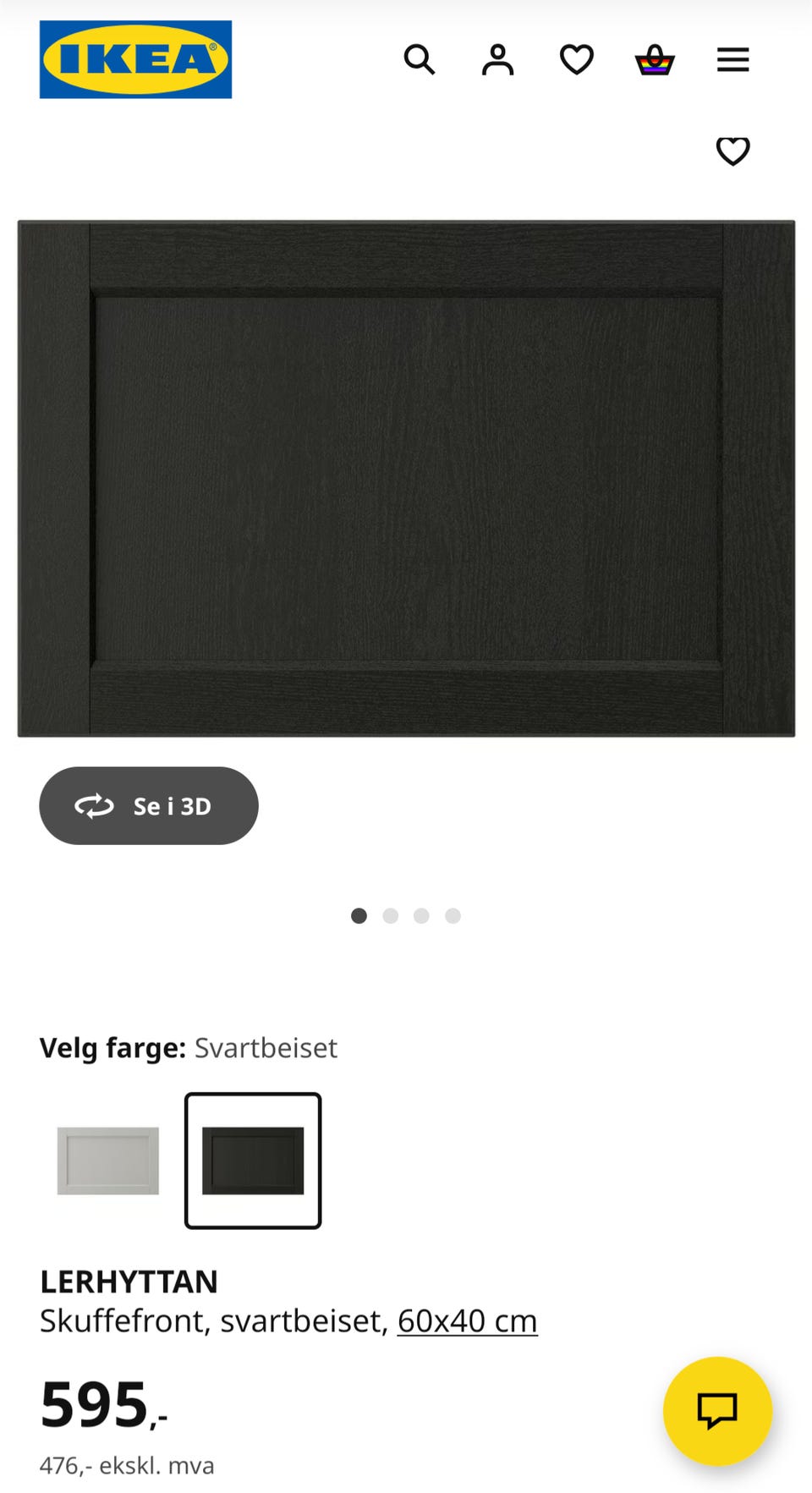The image size is (812, 1493).
Task: Click the 3D rotation icon
Action: coord(96,805)
